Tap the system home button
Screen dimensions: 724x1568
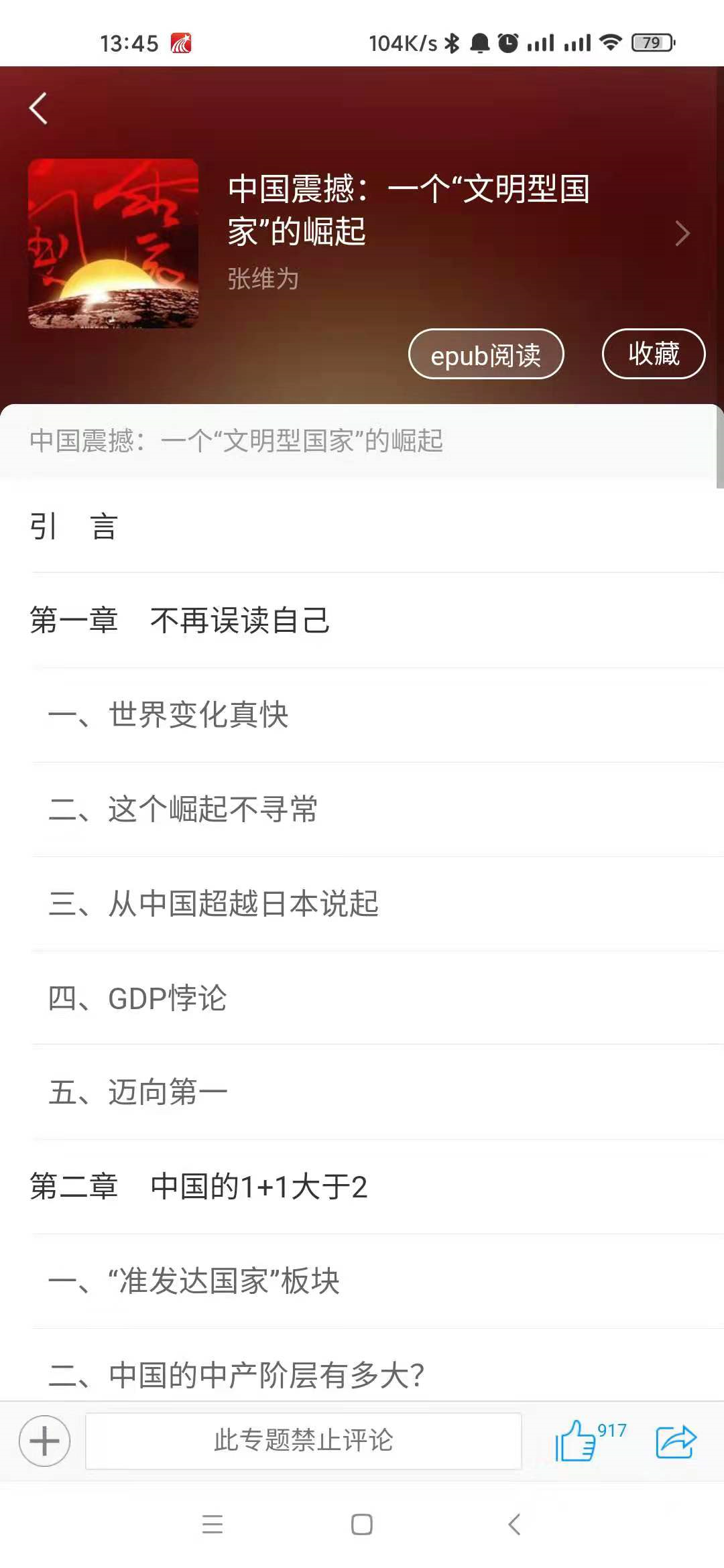pos(362,1525)
